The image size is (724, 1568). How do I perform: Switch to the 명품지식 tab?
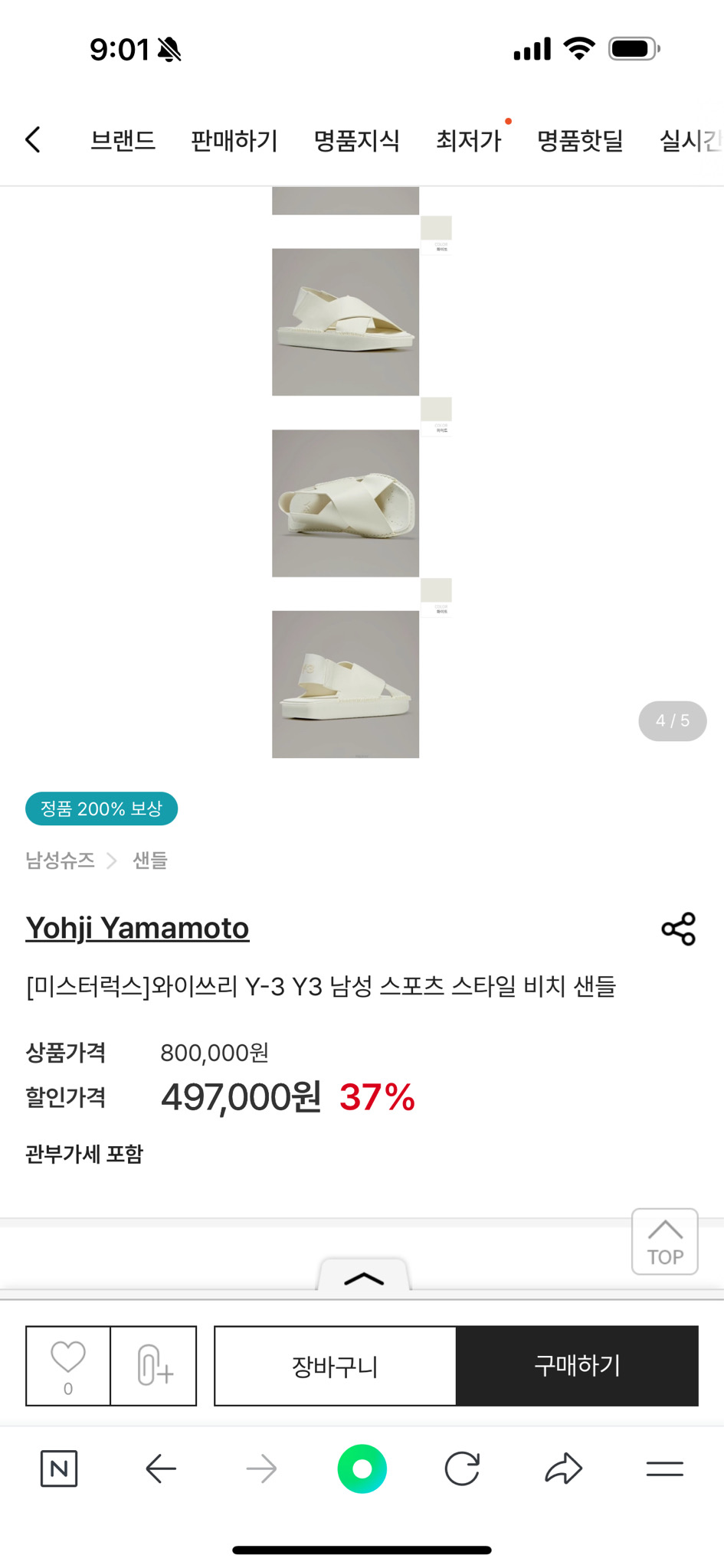(x=355, y=141)
